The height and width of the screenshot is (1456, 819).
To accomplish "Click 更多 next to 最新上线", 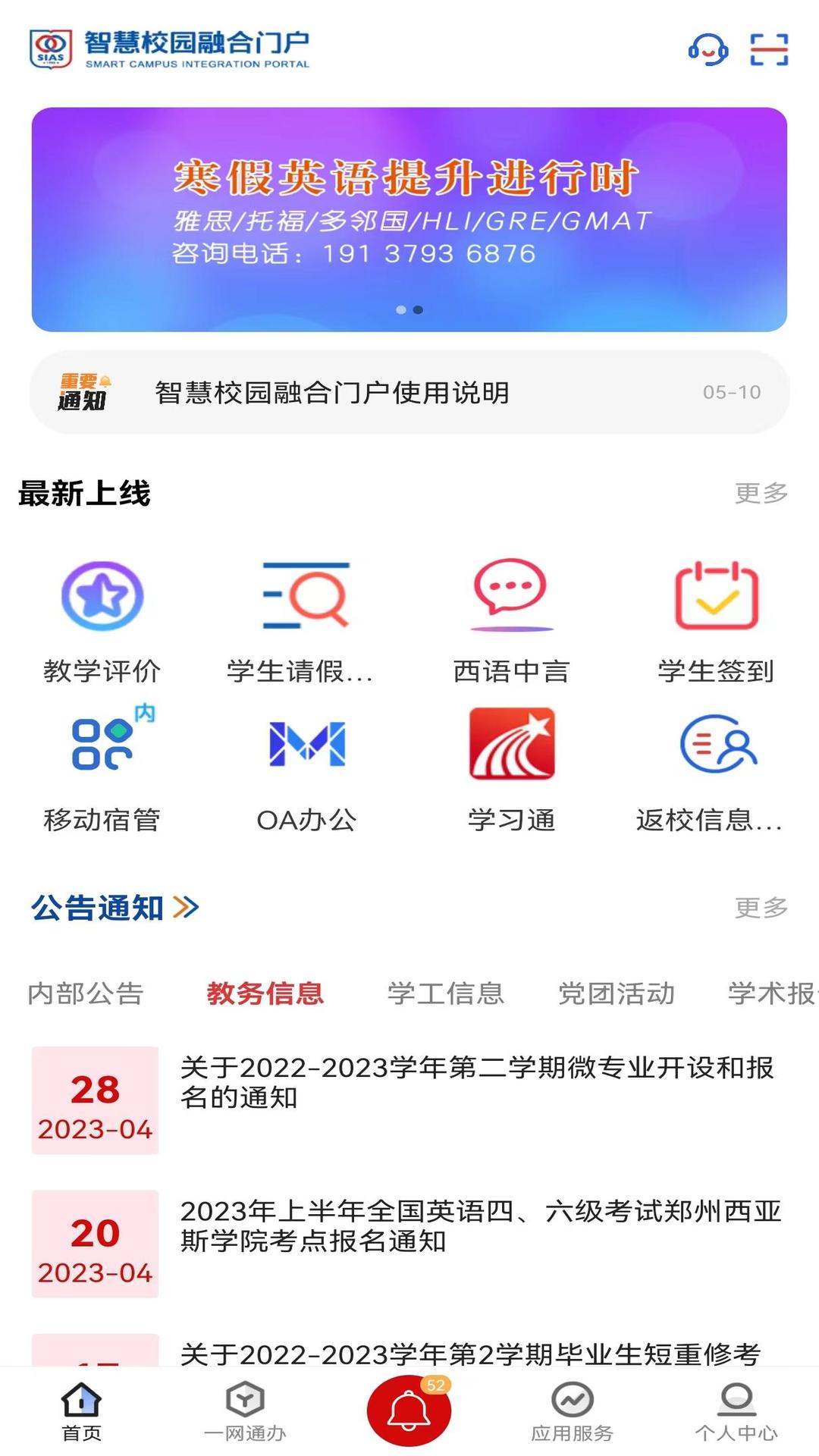I will [761, 491].
